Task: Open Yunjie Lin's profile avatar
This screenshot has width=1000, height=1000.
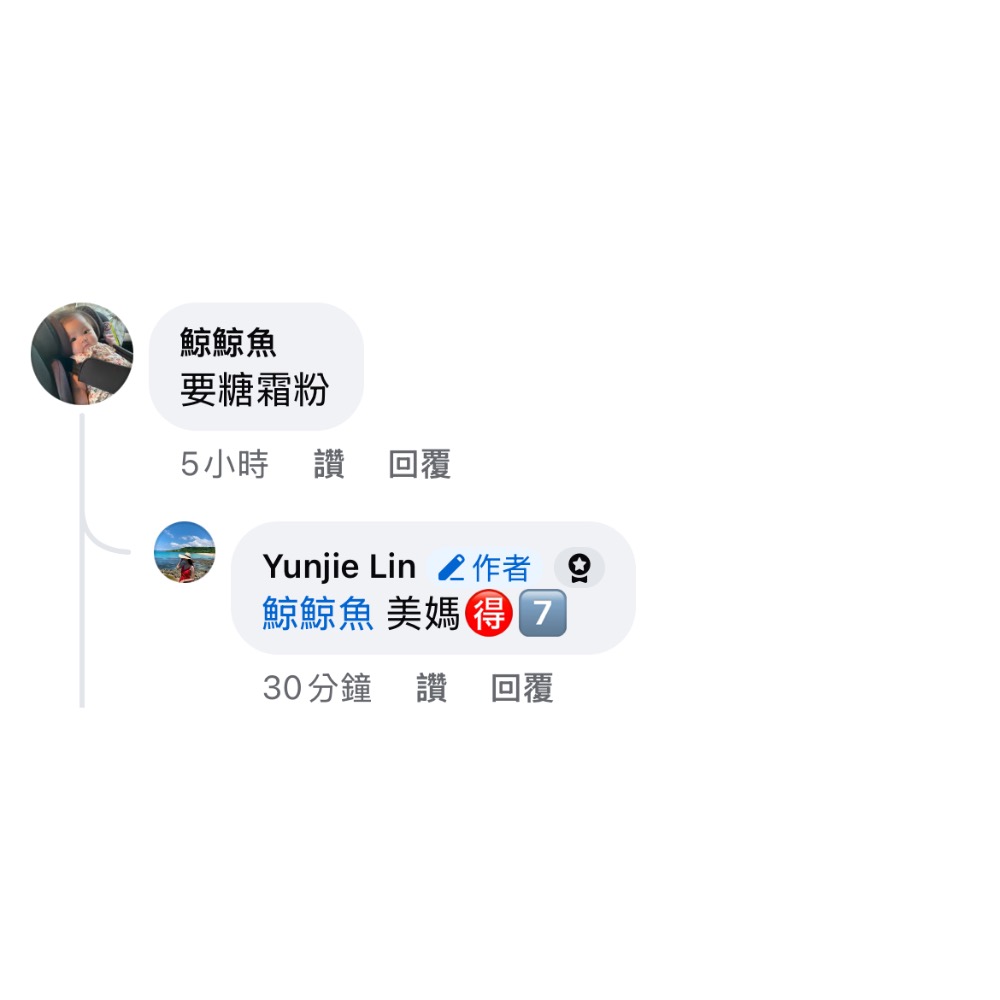Action: tap(185, 552)
